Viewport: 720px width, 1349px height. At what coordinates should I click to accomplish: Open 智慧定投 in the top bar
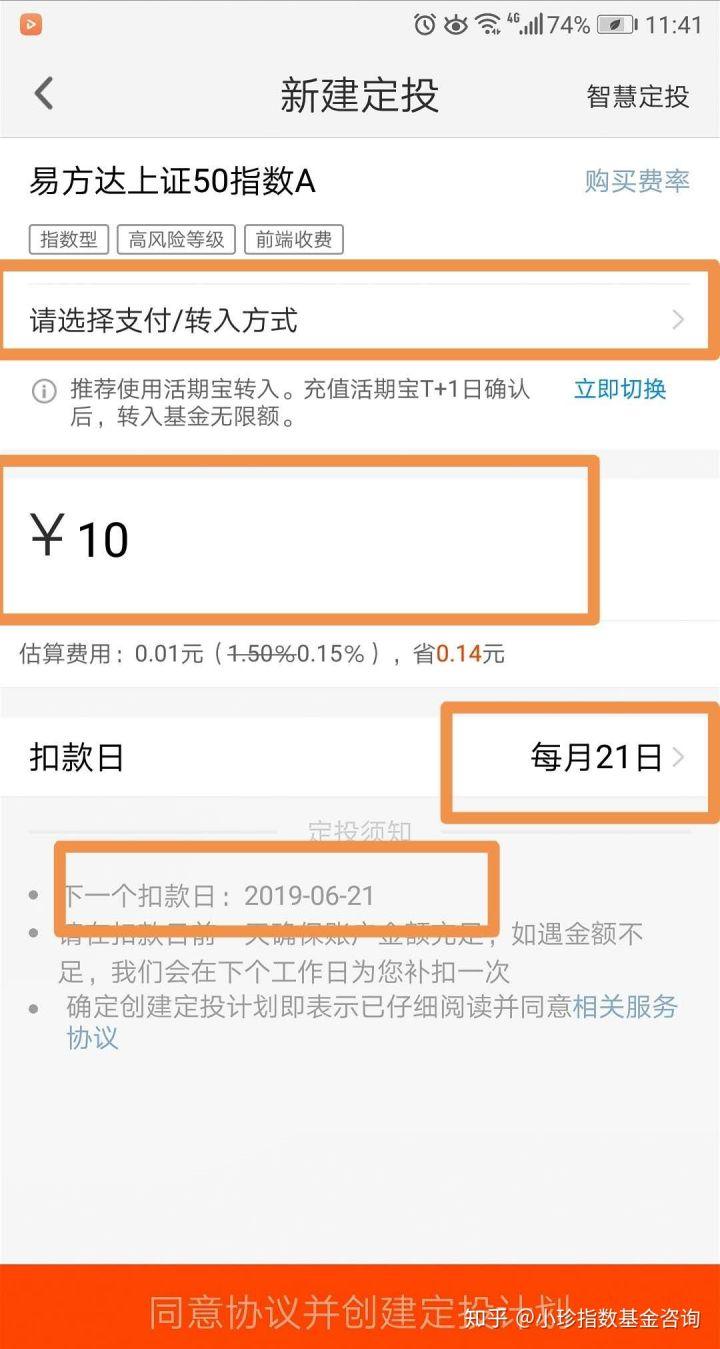click(x=637, y=96)
